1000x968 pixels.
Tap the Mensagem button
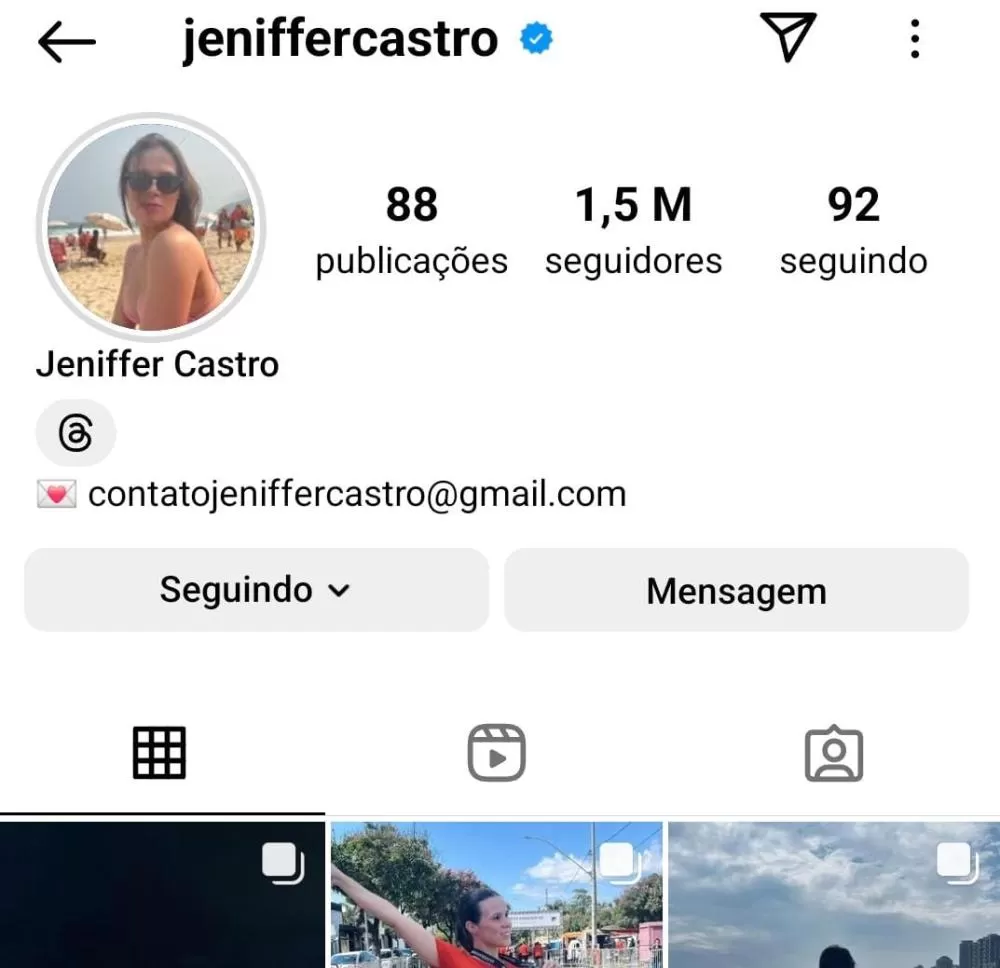pyautogui.click(x=736, y=590)
